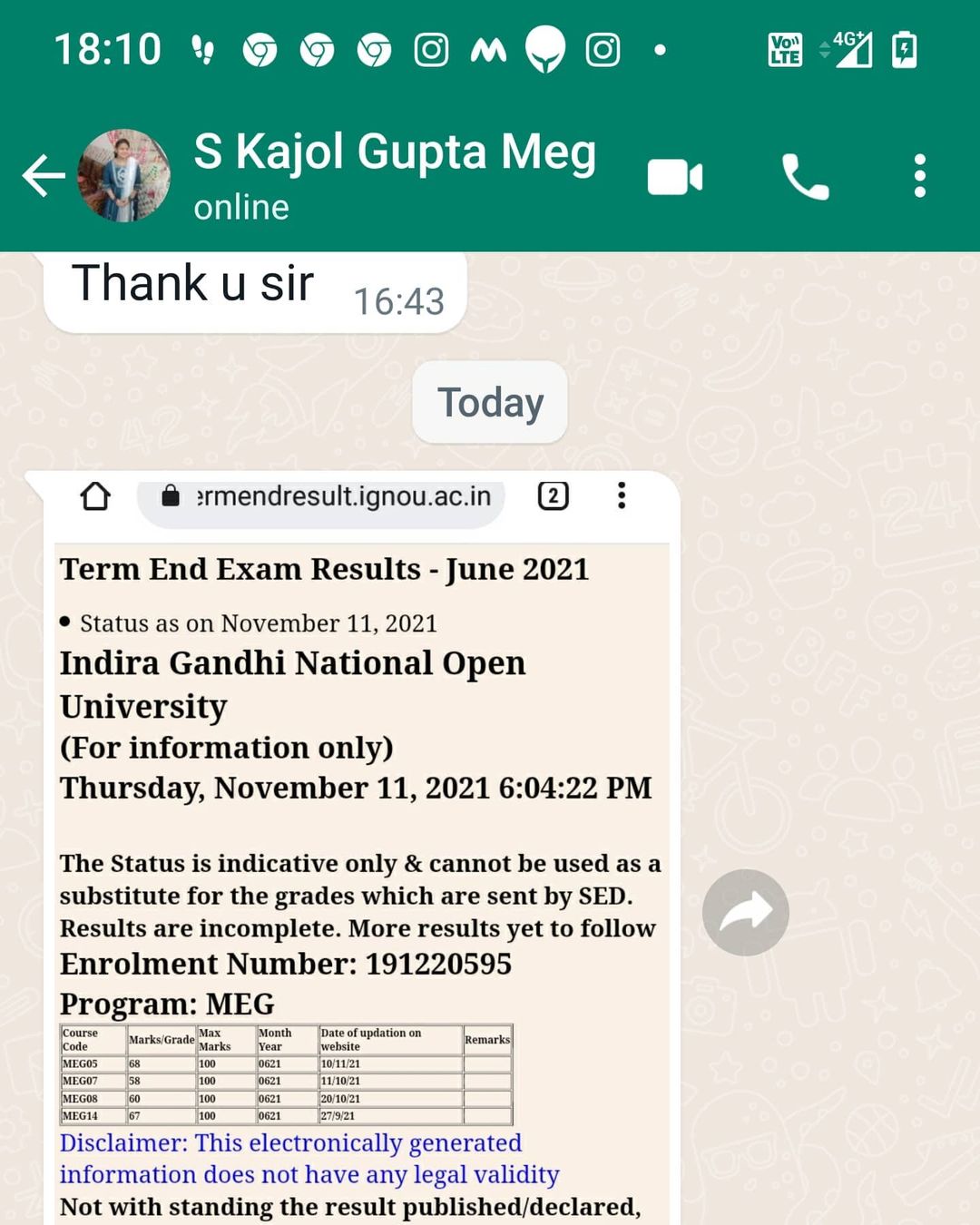The height and width of the screenshot is (1225, 980).
Task: Forward the received image message
Action: click(x=745, y=912)
